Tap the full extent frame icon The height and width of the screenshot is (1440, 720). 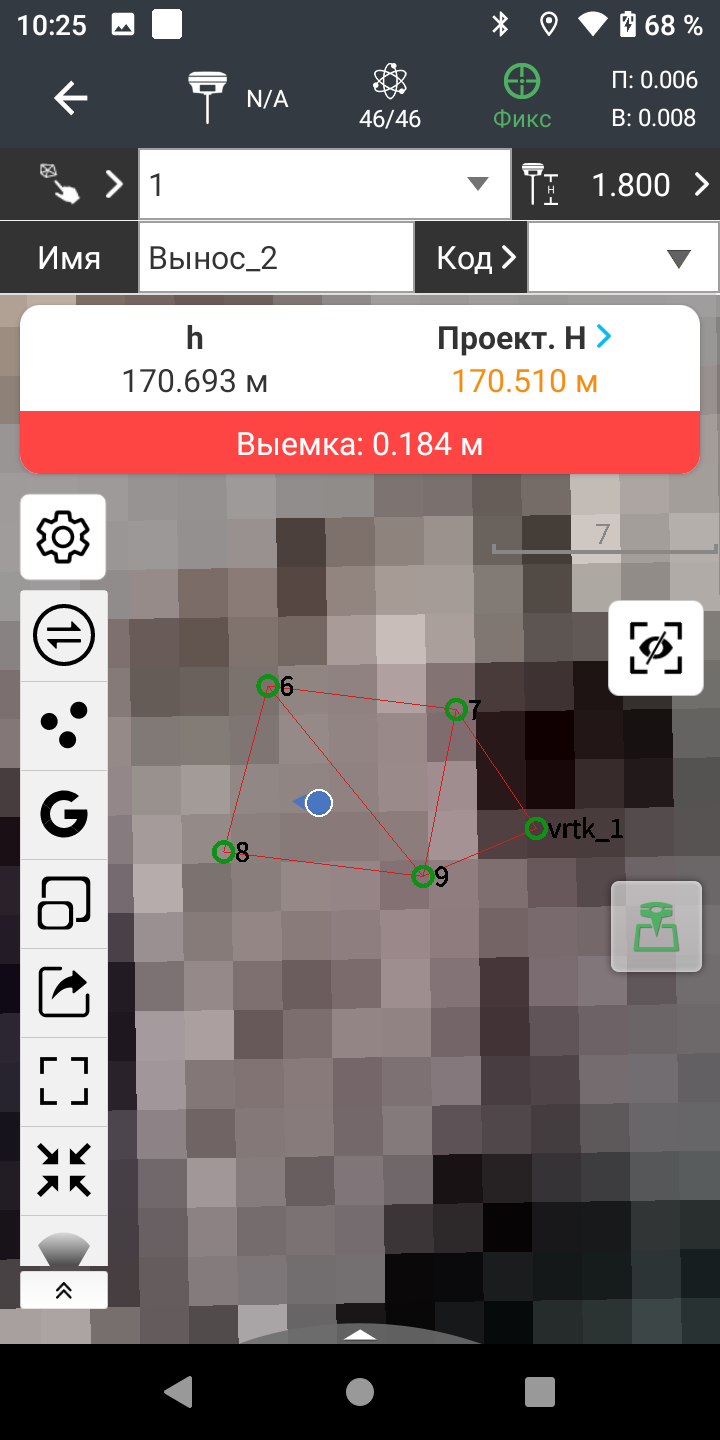click(x=64, y=1081)
